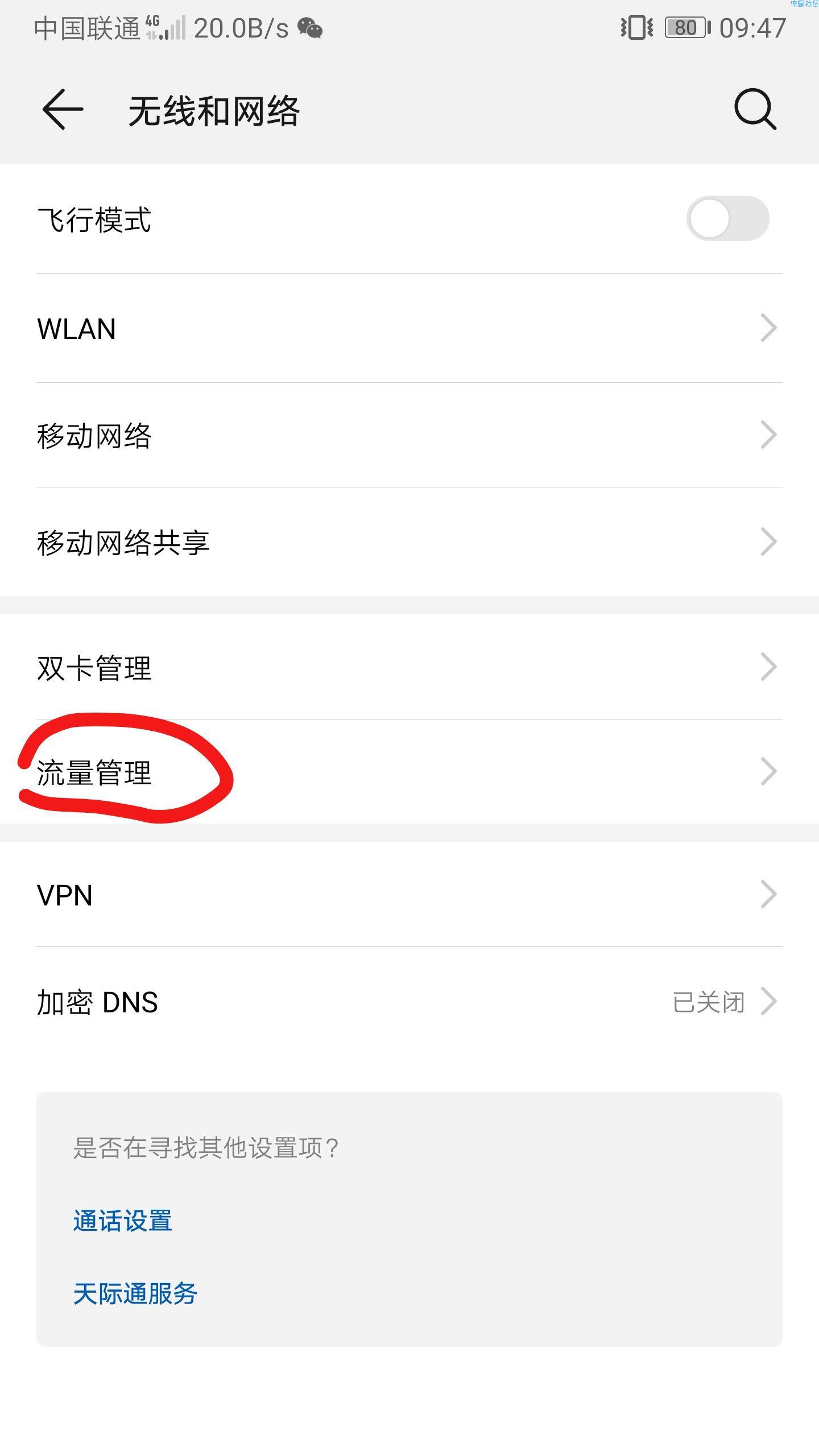The width and height of the screenshot is (819, 1456).
Task: Open 移动网络 settings
Action: pyautogui.click(x=409, y=436)
